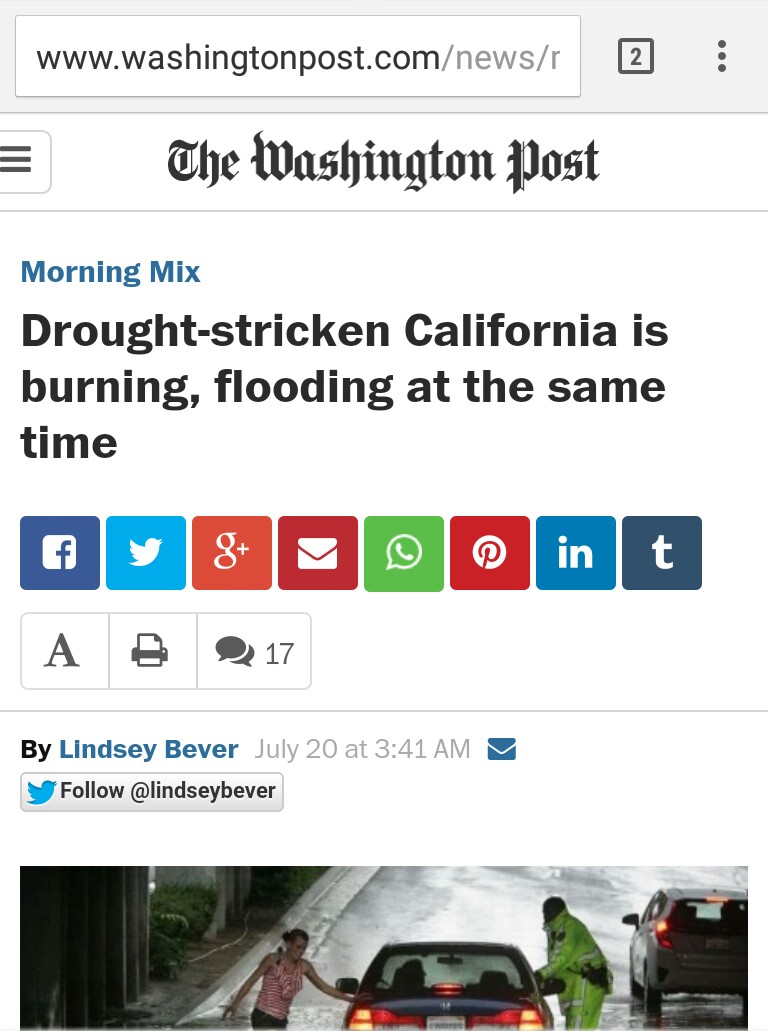Viewport: 768px width, 1031px height.
Task: Open author Lindsey Bever's page
Action: coord(148,749)
